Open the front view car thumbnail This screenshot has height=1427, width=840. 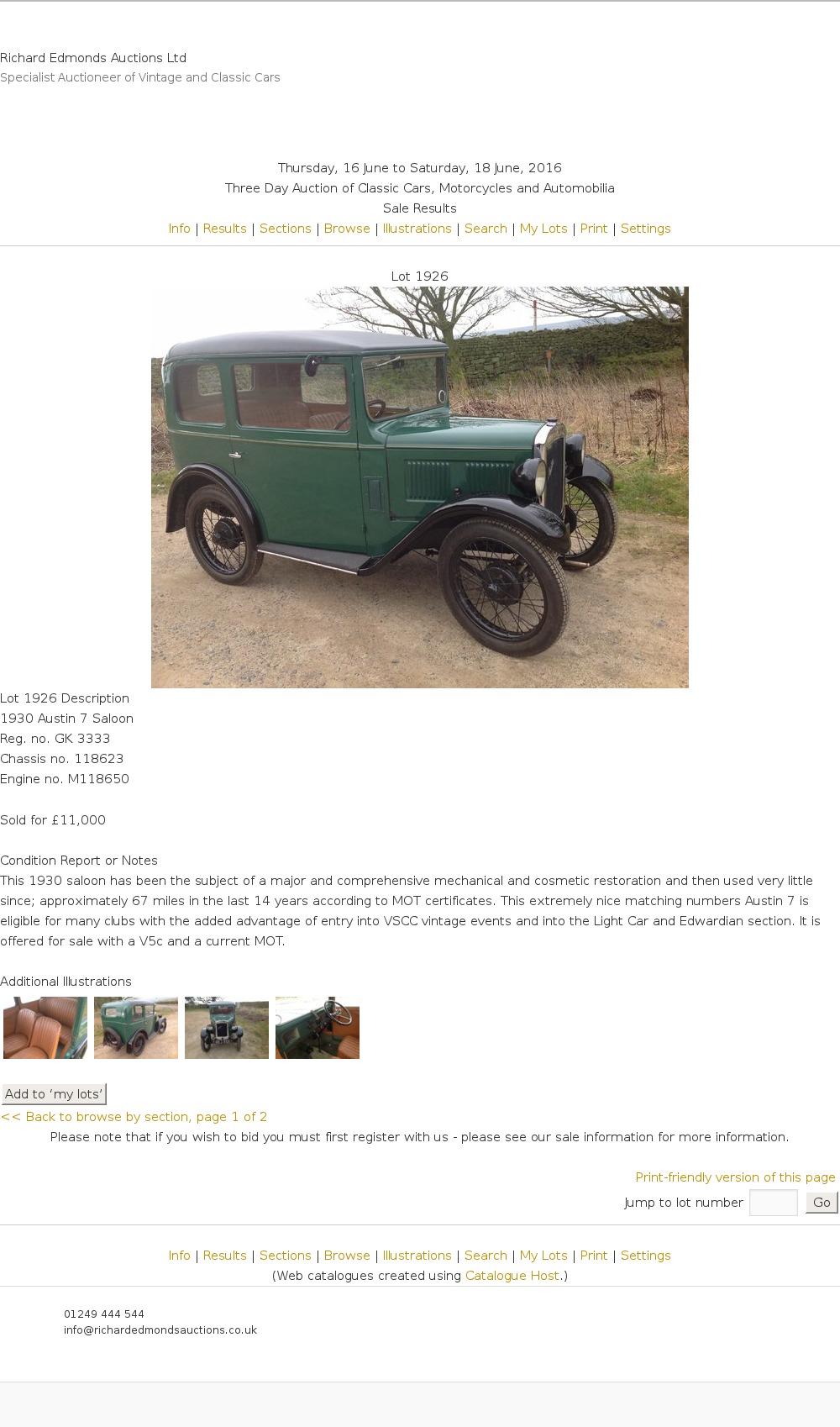[227, 1028]
